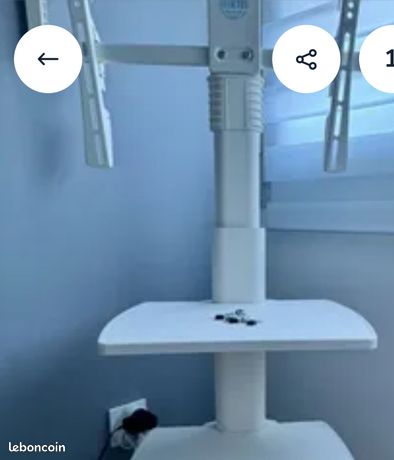394x460 pixels.
Task: Share this listing
Action: tap(306, 59)
